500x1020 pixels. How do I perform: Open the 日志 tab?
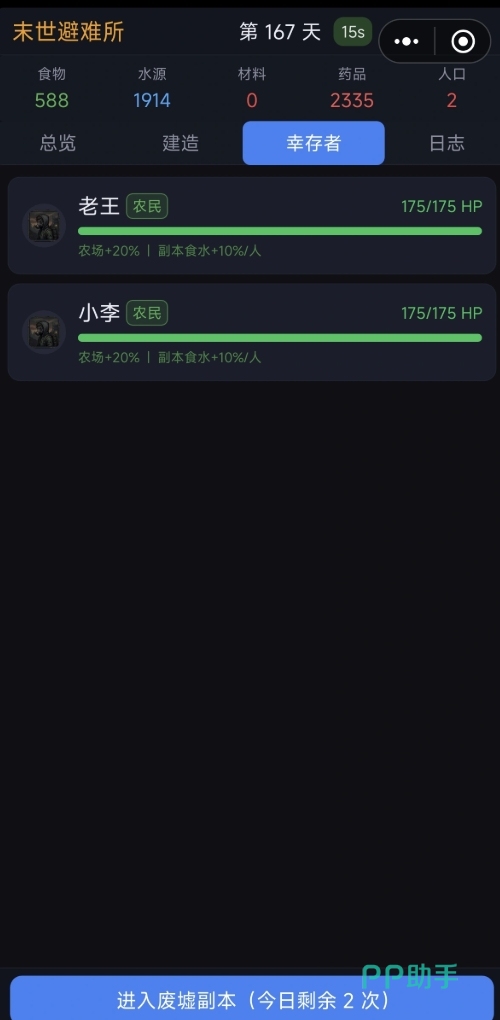pos(447,143)
